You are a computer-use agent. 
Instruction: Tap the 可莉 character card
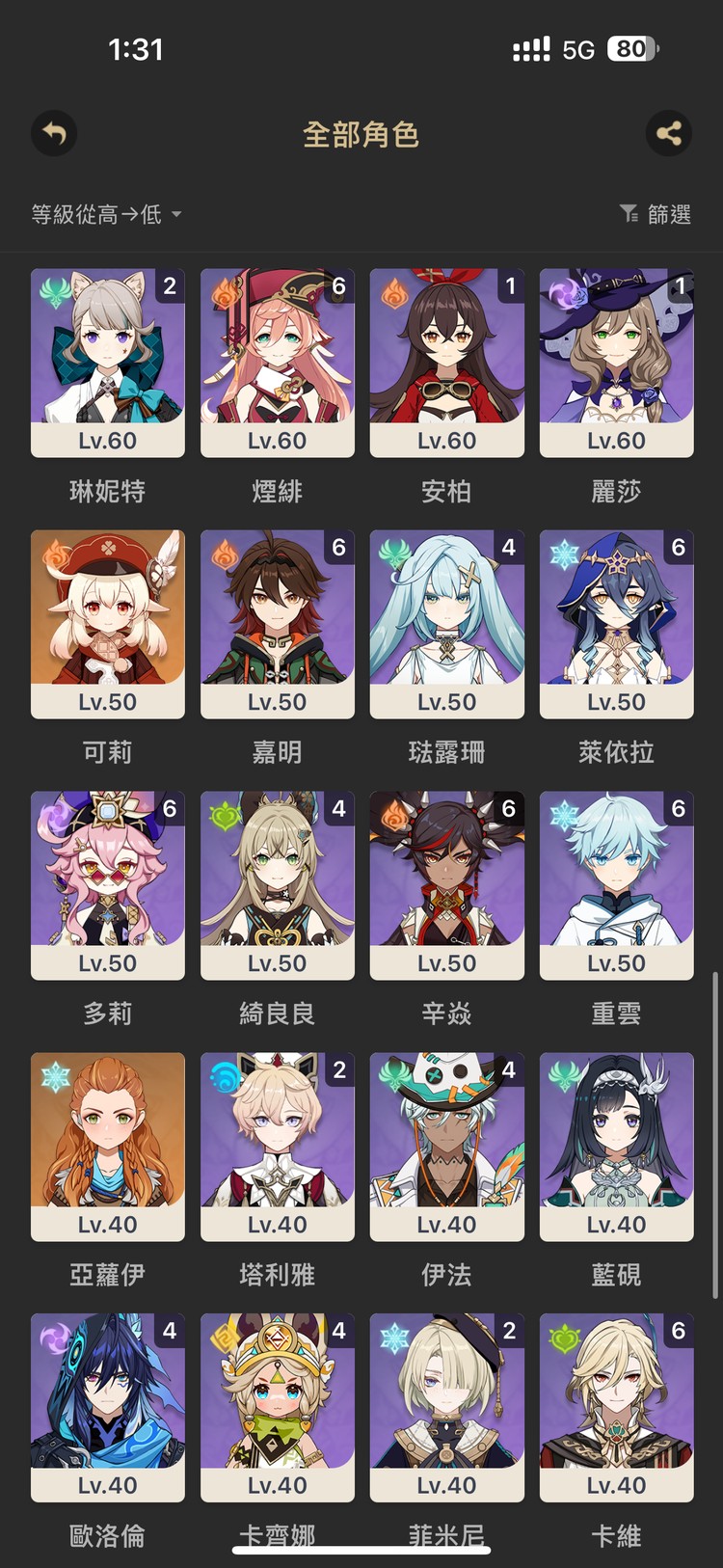[108, 624]
